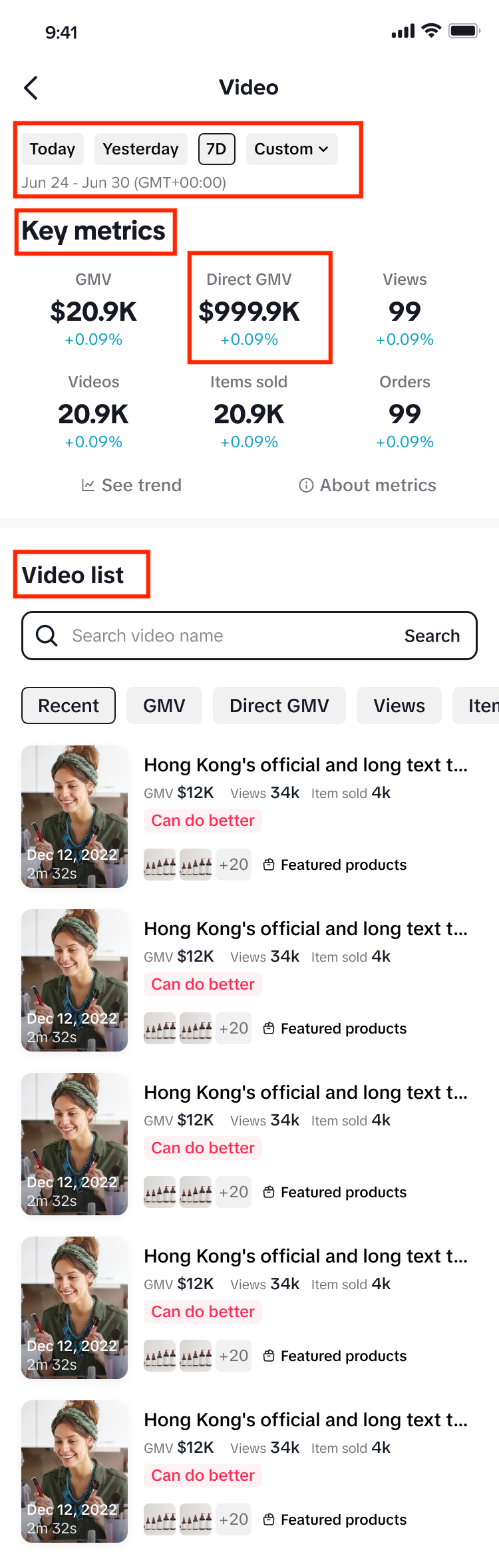499x1568 pixels.
Task: View the About metrics info
Action: [367, 485]
